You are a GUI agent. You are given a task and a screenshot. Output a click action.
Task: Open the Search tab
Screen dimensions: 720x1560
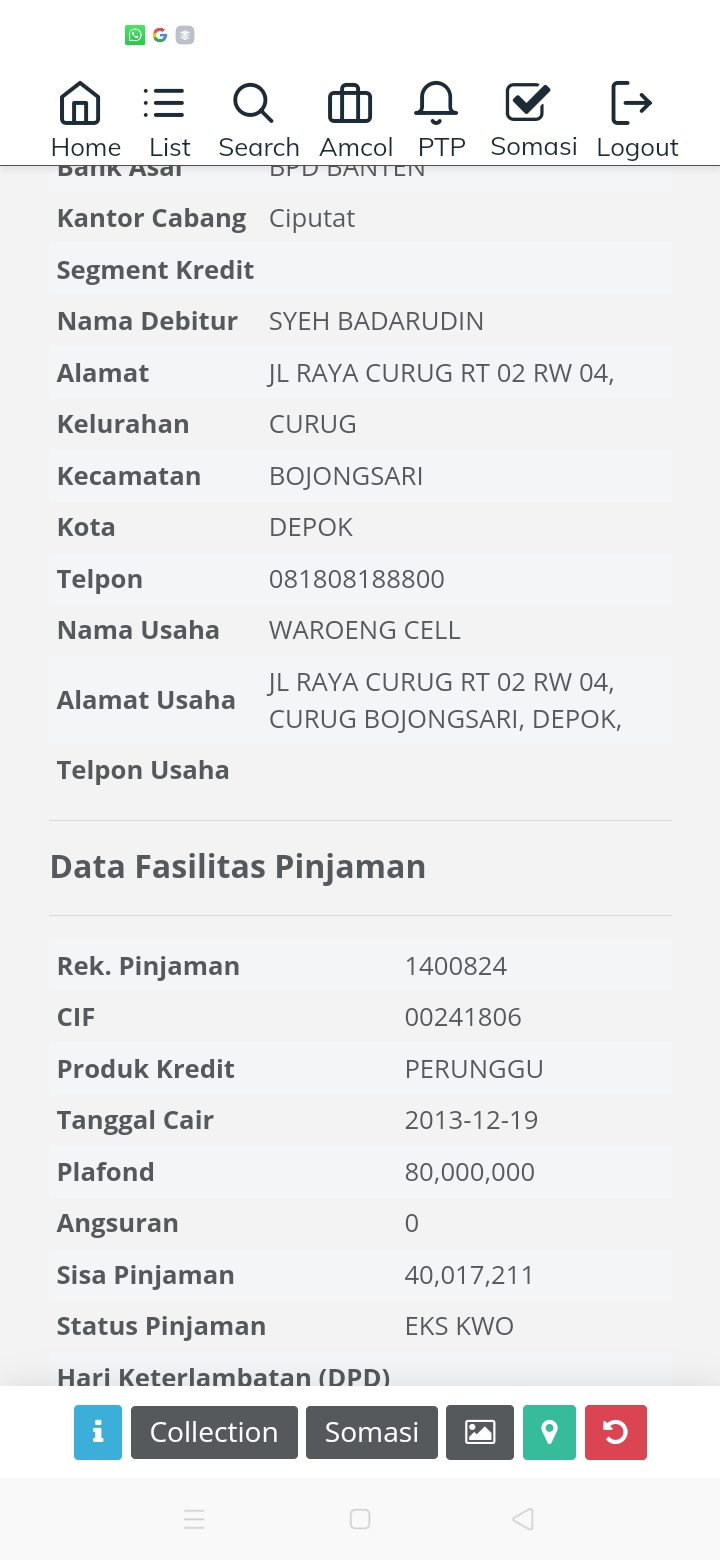tap(258, 120)
